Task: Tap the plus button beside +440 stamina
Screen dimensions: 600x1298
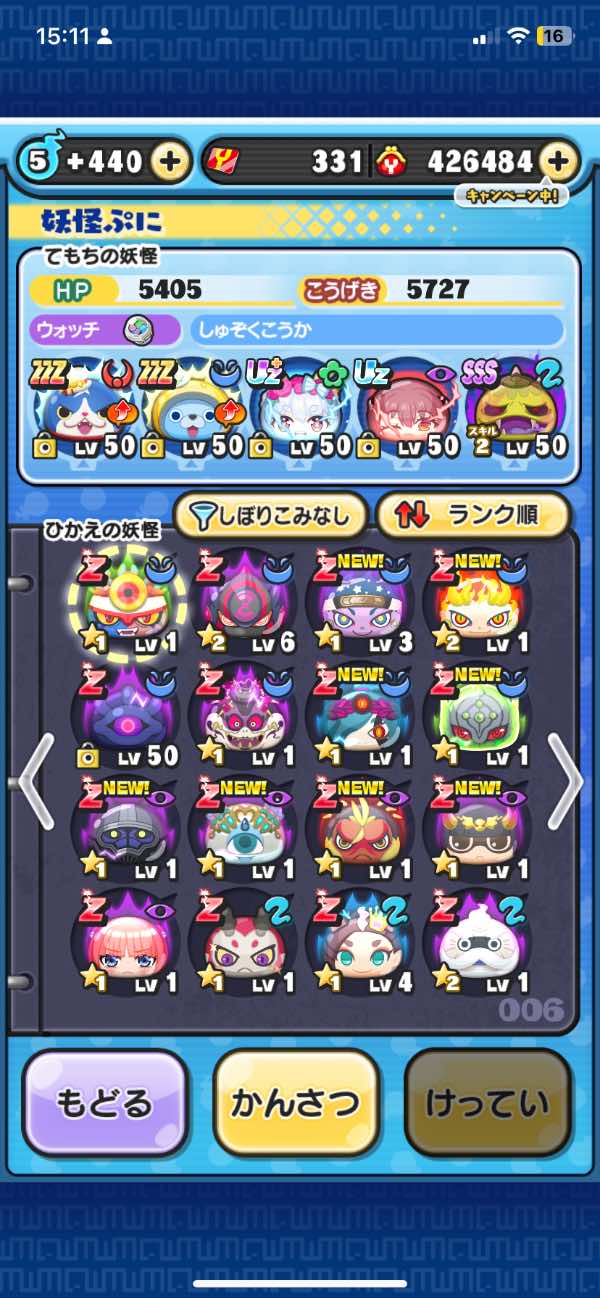Action: (172, 162)
